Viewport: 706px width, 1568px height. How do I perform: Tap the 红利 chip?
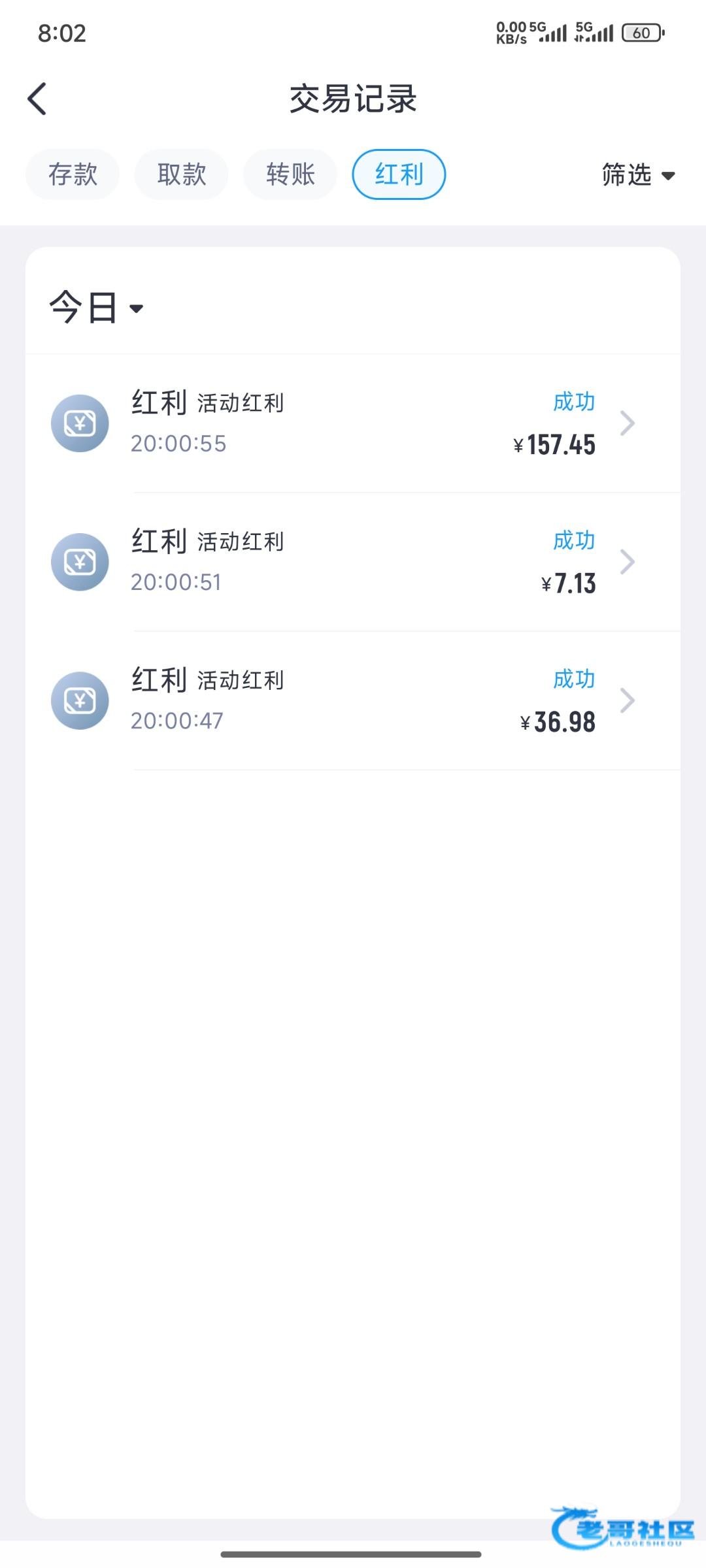399,174
